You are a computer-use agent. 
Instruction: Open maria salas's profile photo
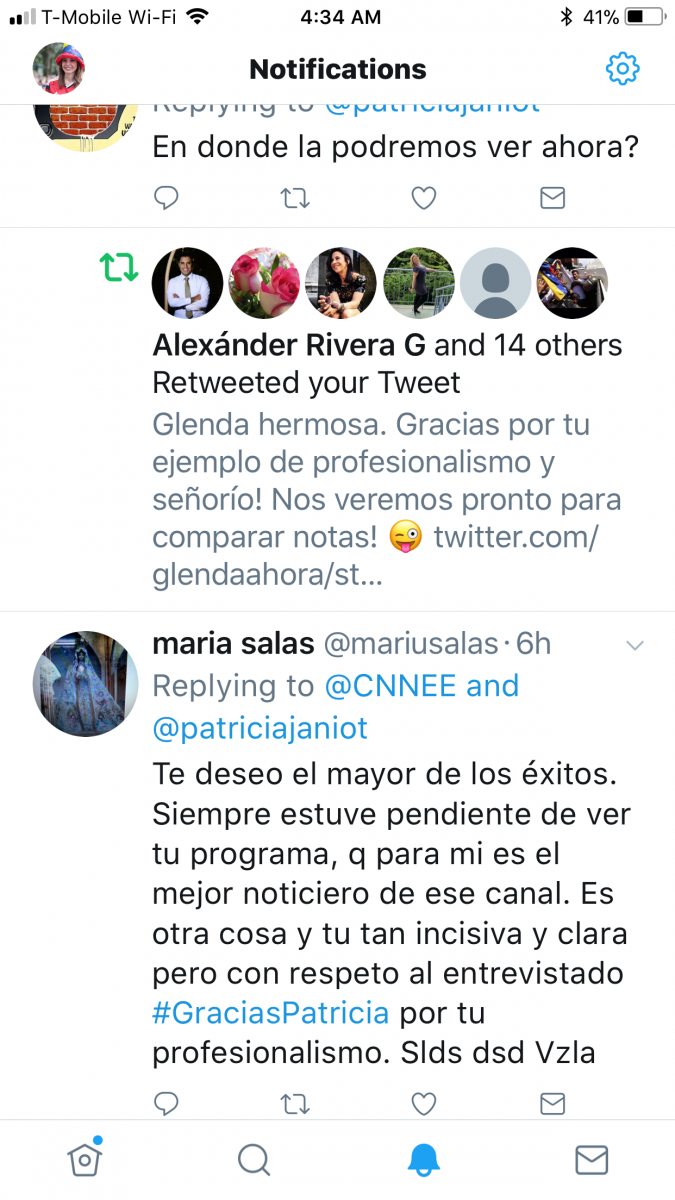[86, 684]
